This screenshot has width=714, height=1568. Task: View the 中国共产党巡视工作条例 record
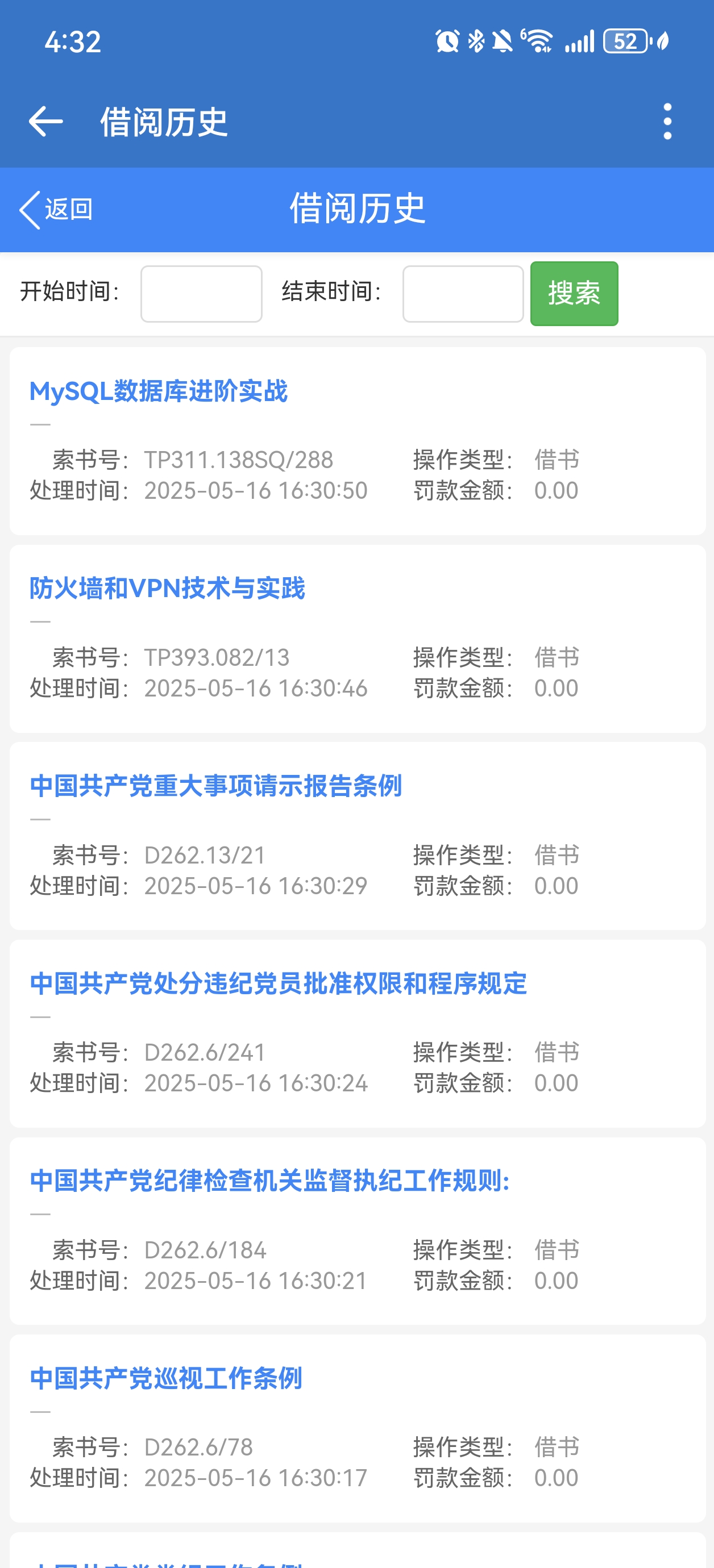pos(165,1379)
